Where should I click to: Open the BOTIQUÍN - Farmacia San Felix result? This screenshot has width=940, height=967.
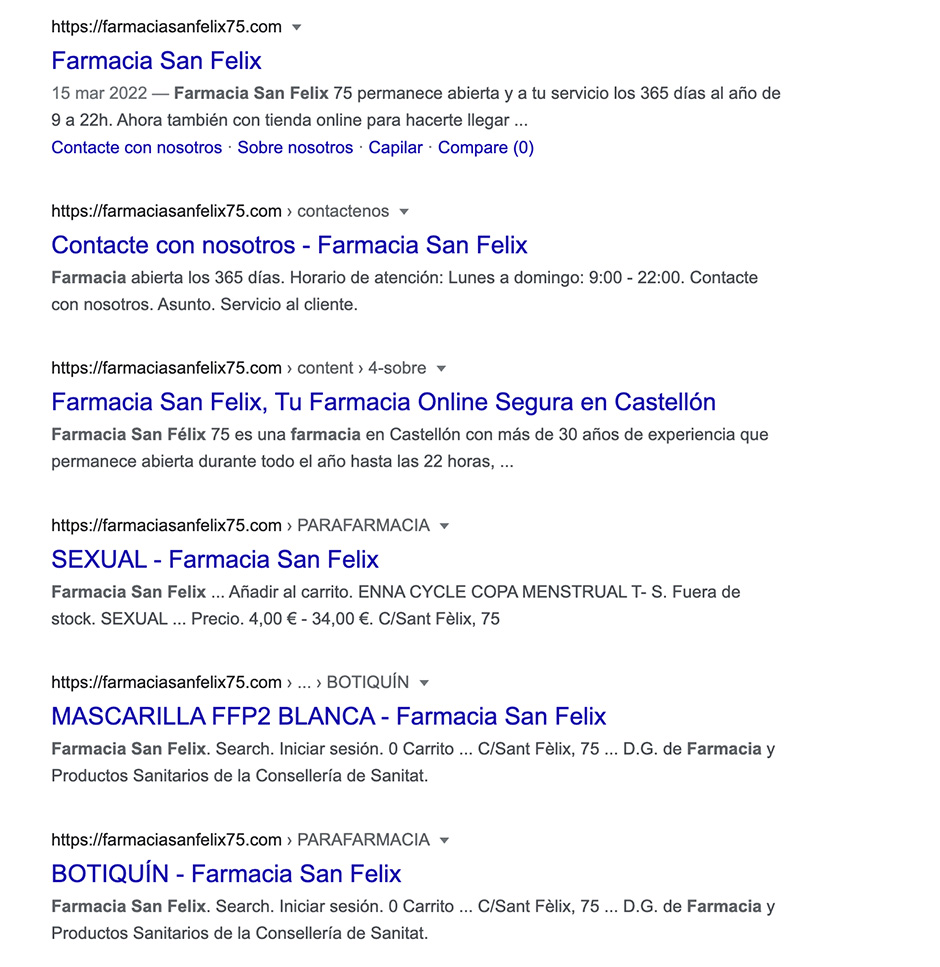point(226,873)
